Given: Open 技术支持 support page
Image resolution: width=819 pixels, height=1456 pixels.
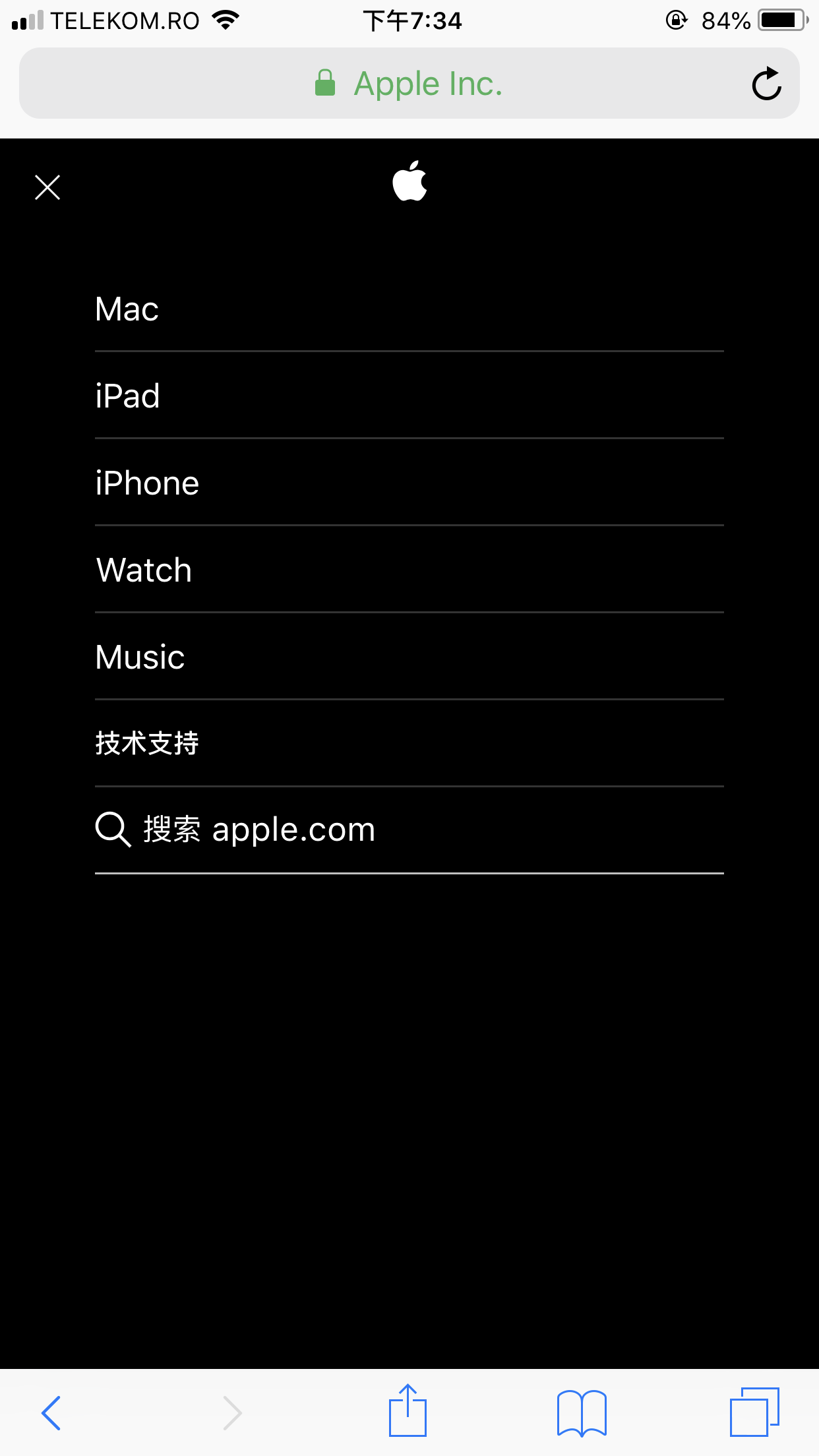Looking at the screenshot, I should click(x=147, y=743).
